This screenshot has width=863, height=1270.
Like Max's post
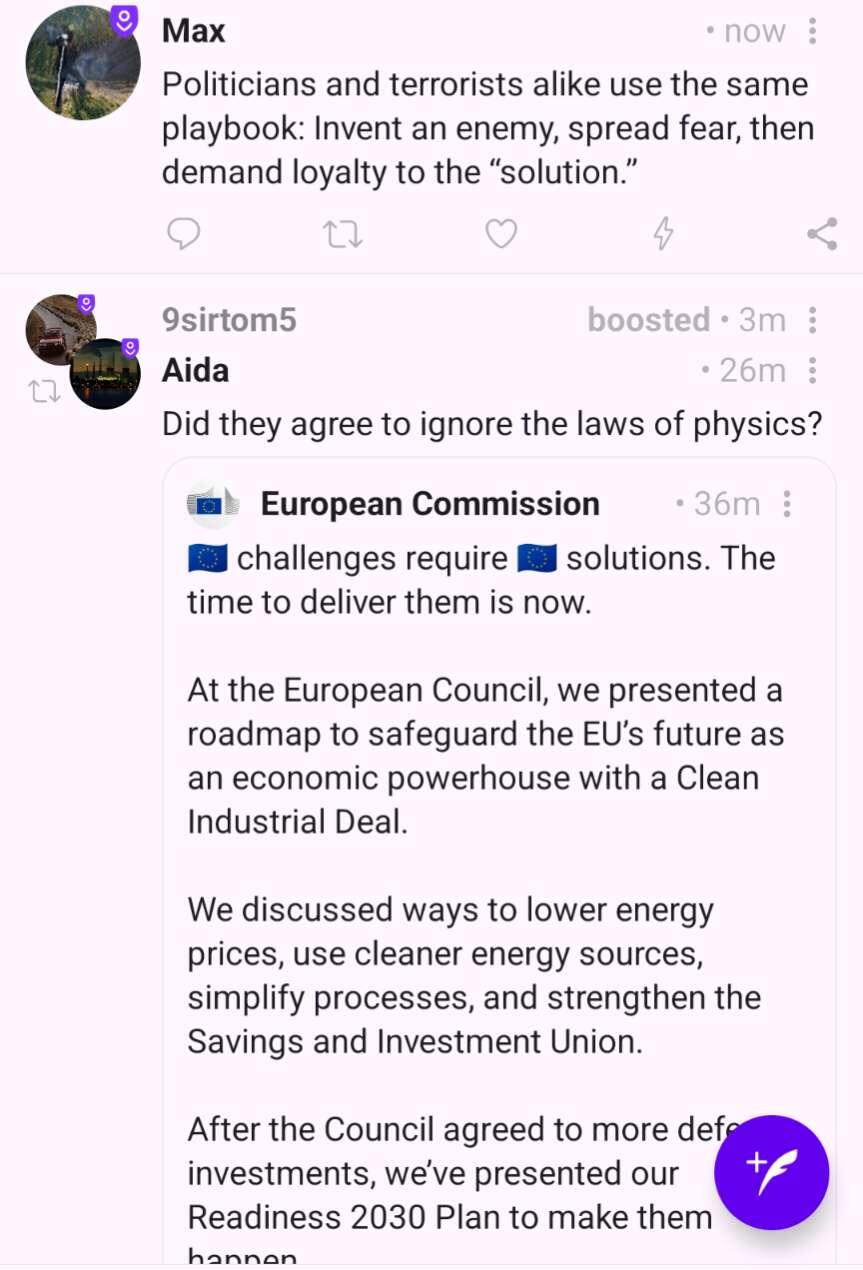click(501, 234)
